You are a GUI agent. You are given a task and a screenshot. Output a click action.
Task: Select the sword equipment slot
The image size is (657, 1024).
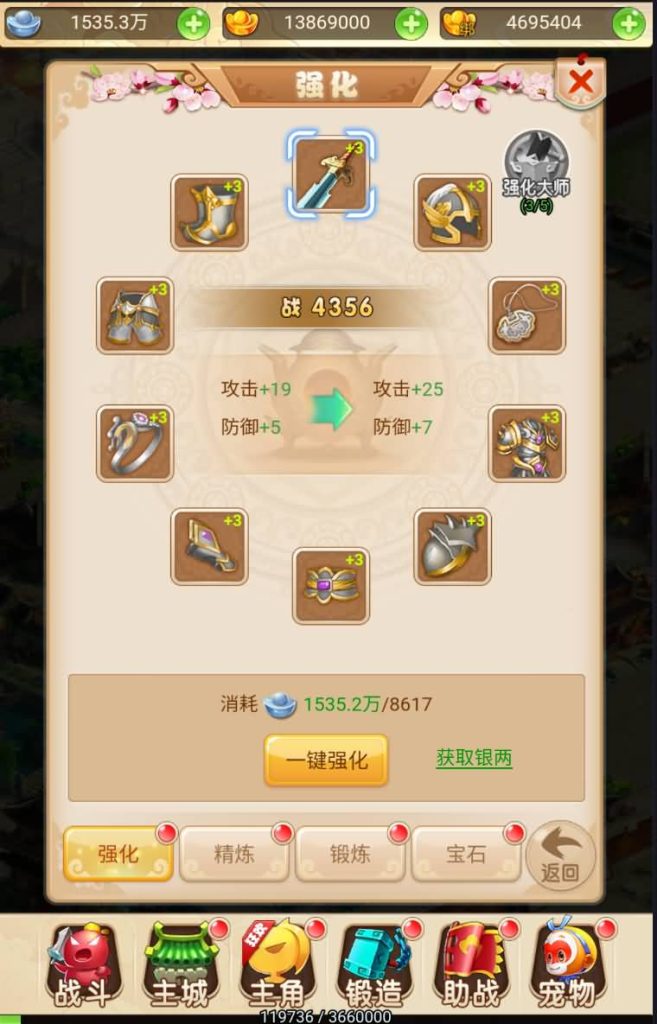[331, 175]
